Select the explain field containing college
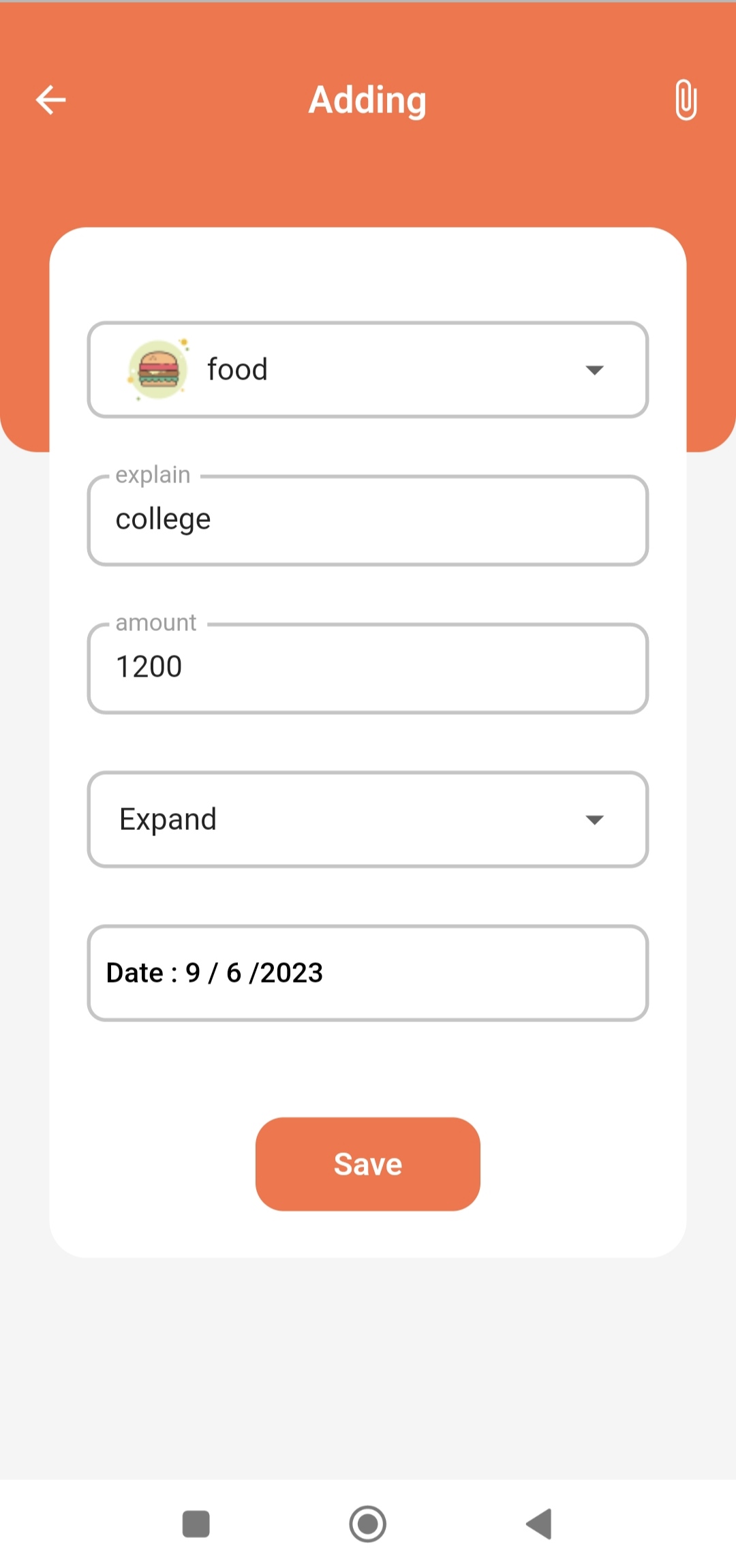 (x=368, y=519)
